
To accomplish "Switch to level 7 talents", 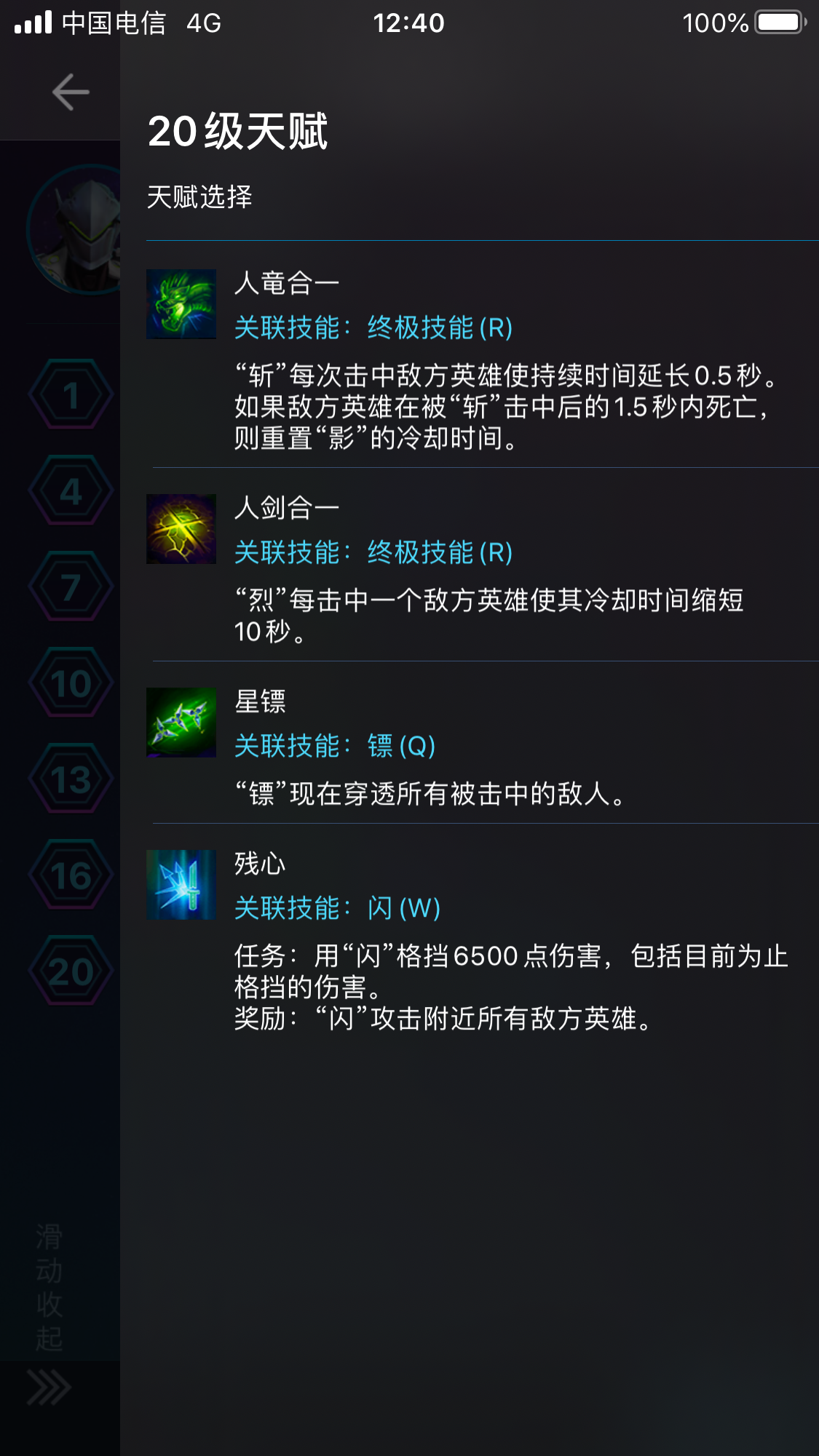I will click(71, 586).
